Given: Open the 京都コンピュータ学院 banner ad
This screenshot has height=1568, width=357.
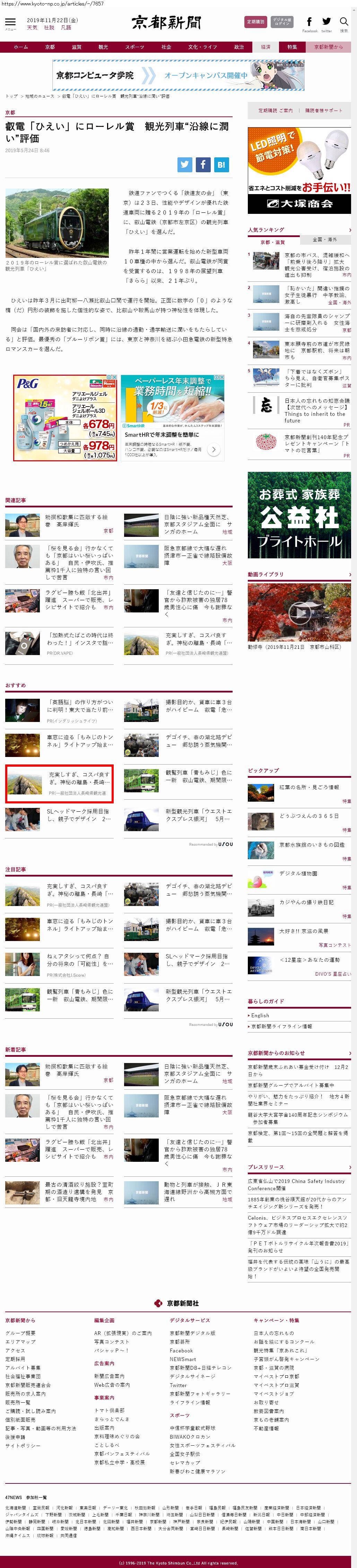Looking at the screenshot, I should 178,76.
